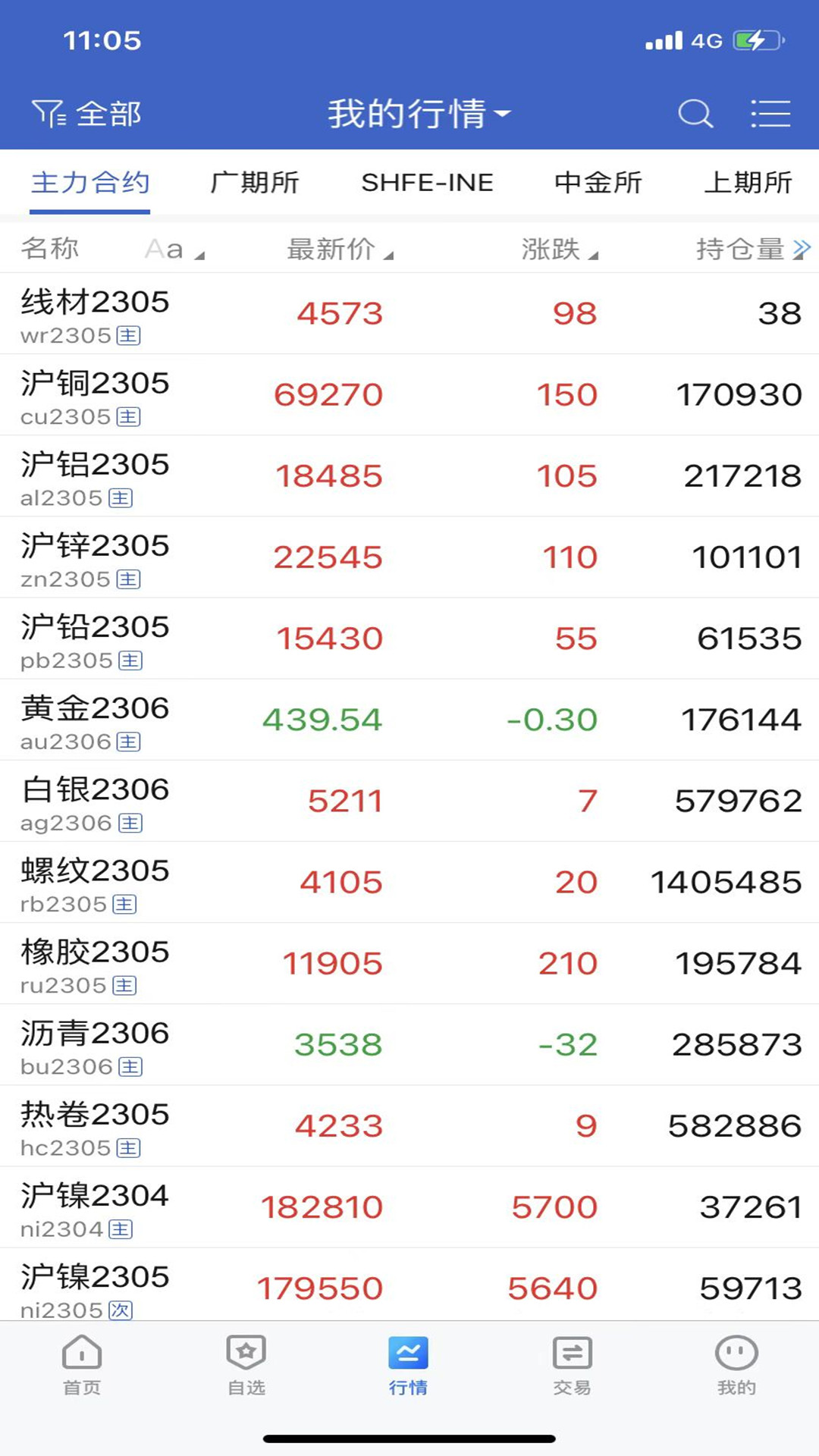
Task: Switch to the SHFE-INE tab
Action: click(x=427, y=183)
